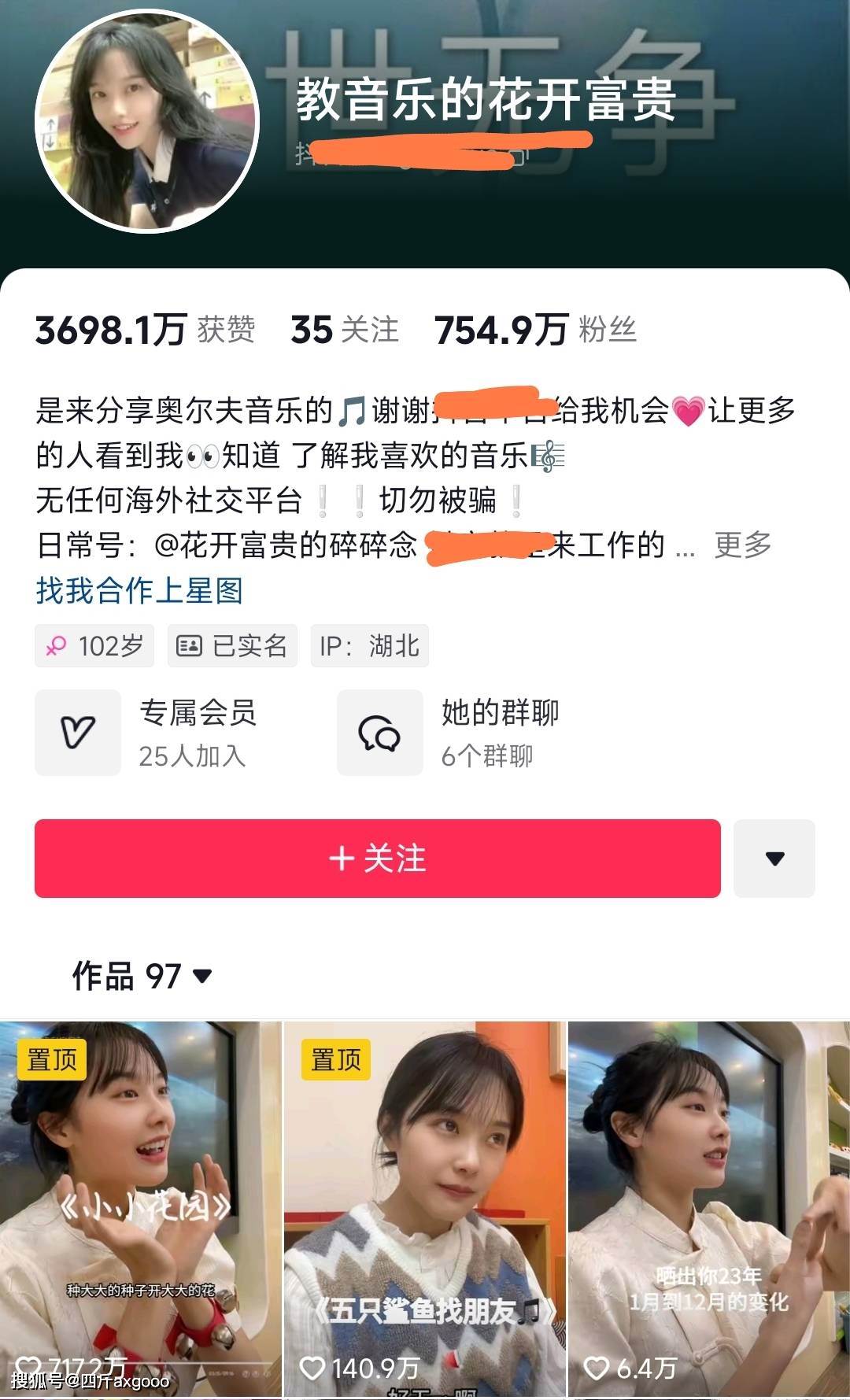Expand the dropdown arrow beside the follow button
The image size is (850, 1400).
coord(774,858)
